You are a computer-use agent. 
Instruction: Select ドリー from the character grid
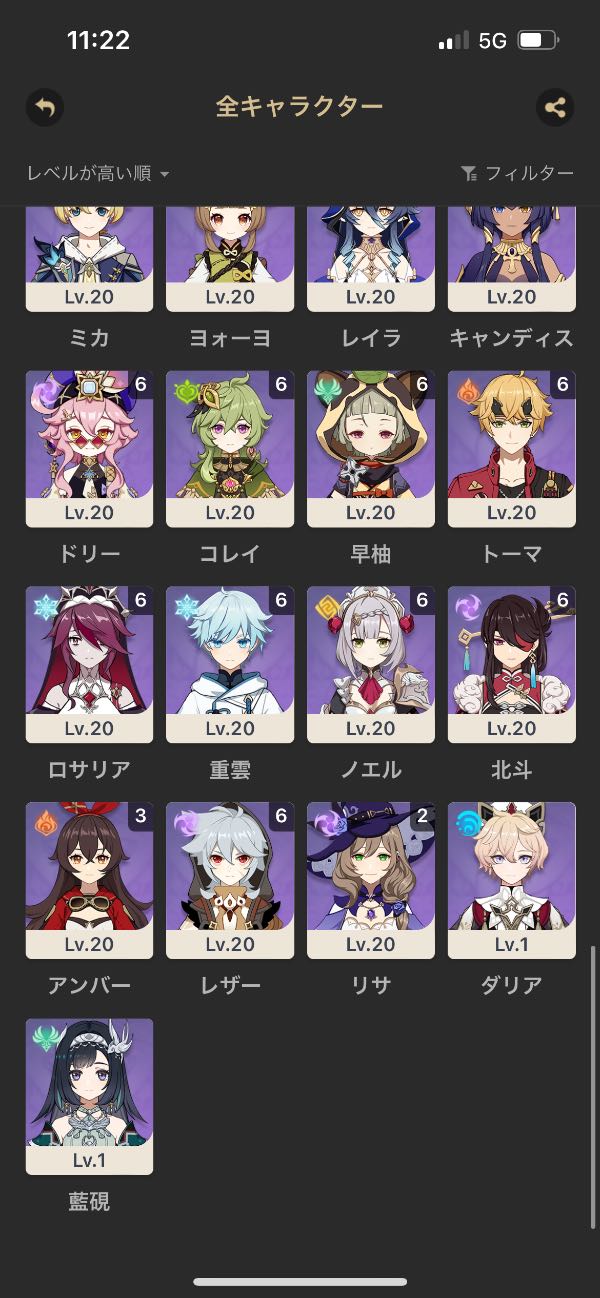pyautogui.click(x=89, y=449)
